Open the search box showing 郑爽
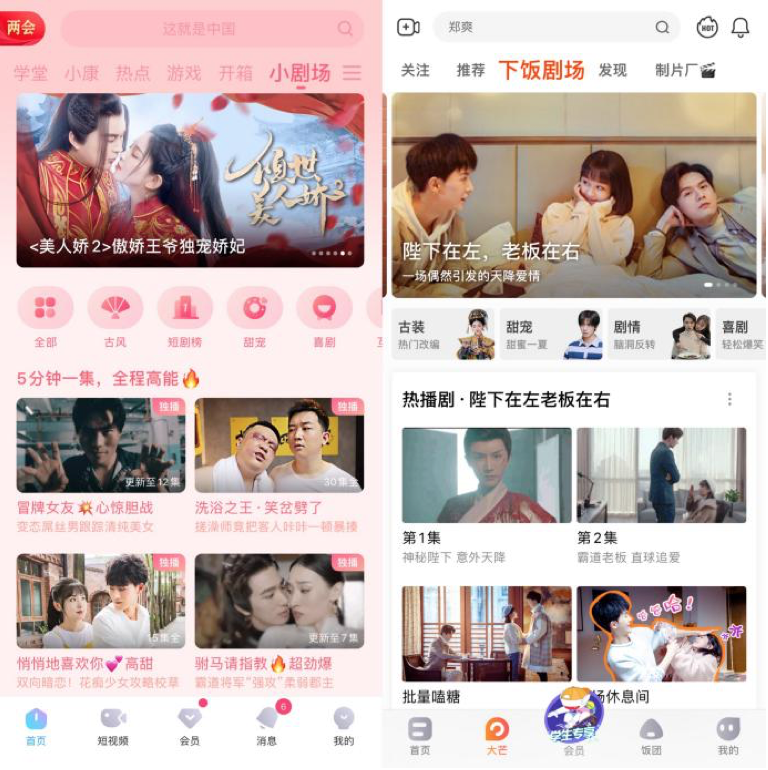768x770 pixels. tap(555, 27)
